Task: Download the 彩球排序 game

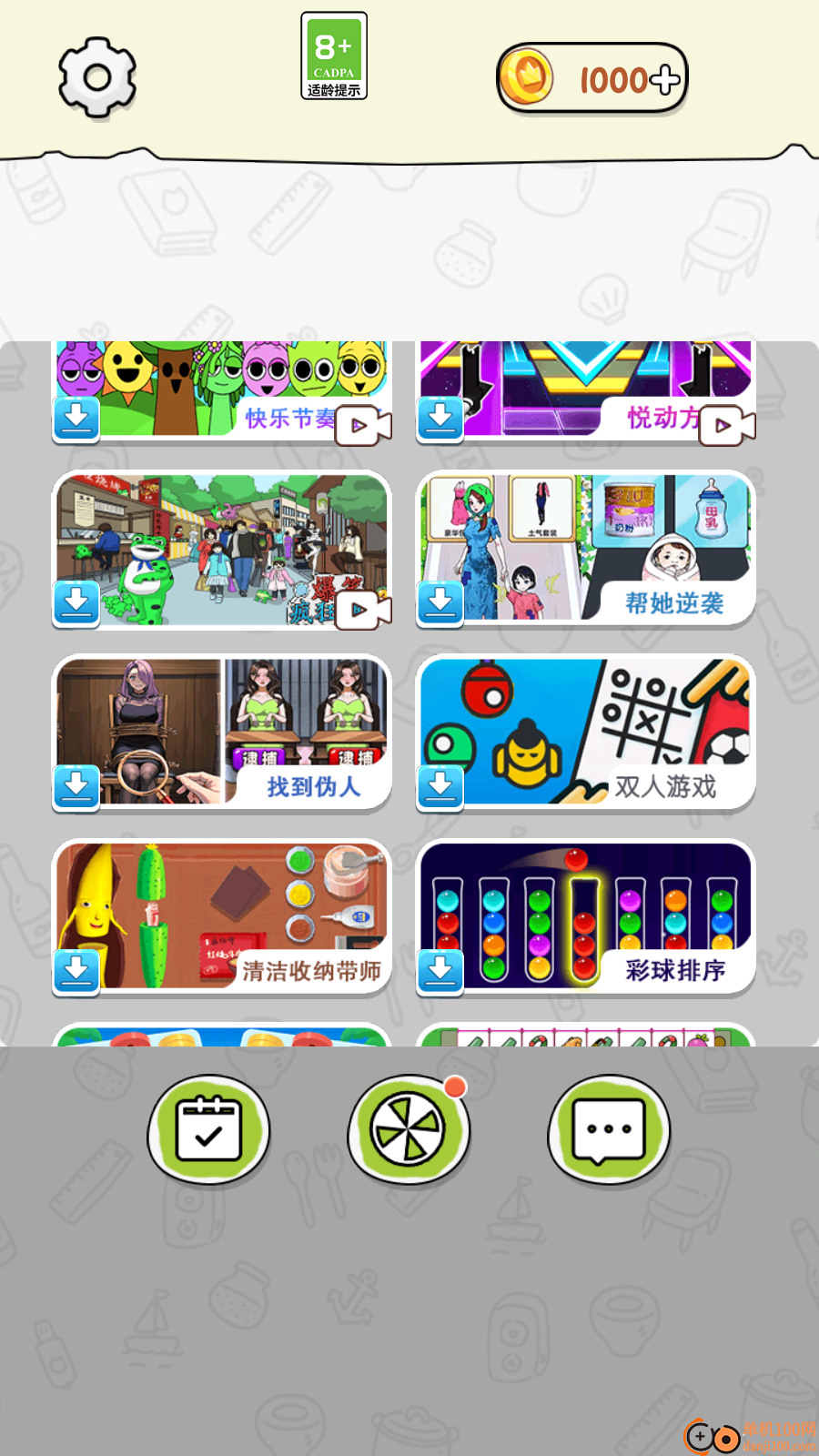Action: [440, 972]
